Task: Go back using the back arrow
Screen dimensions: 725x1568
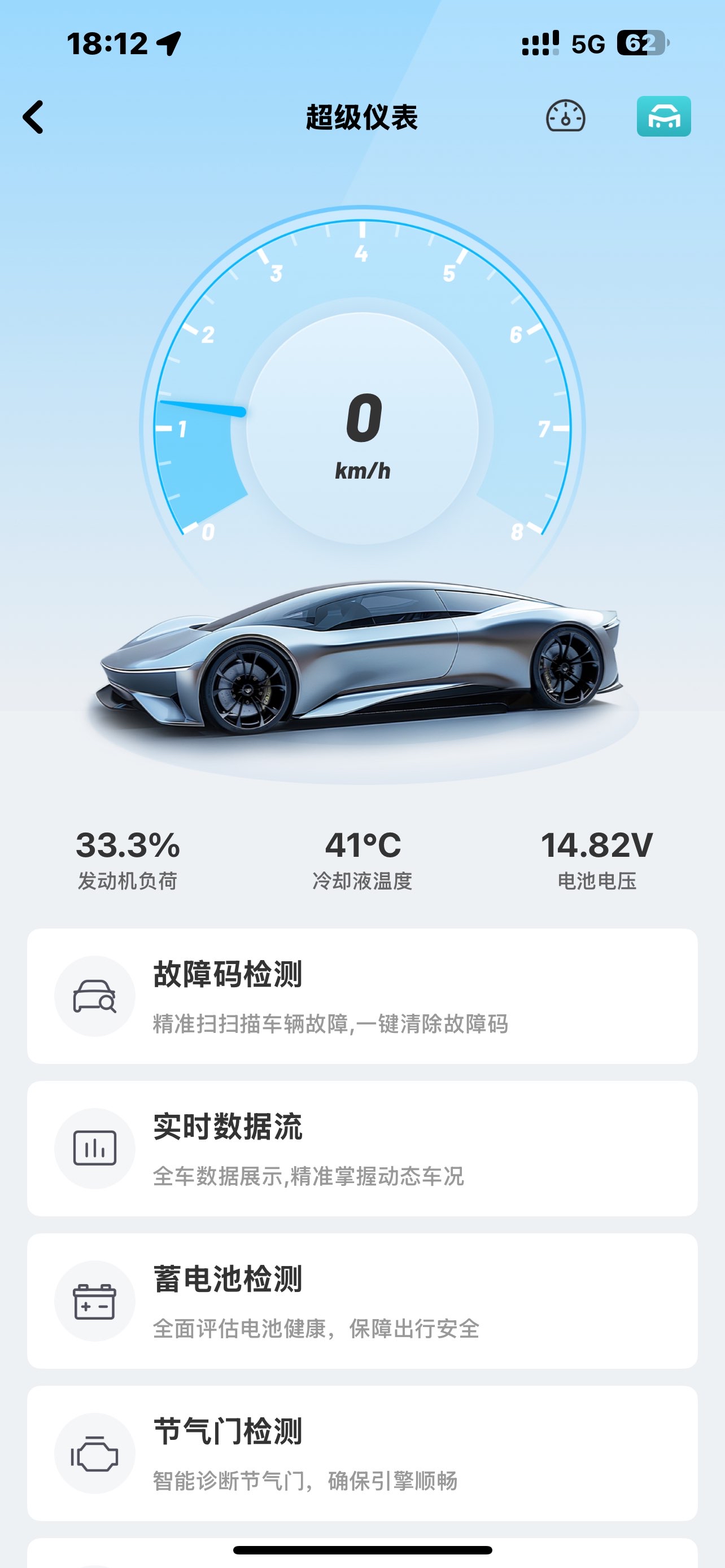Action: [33, 117]
